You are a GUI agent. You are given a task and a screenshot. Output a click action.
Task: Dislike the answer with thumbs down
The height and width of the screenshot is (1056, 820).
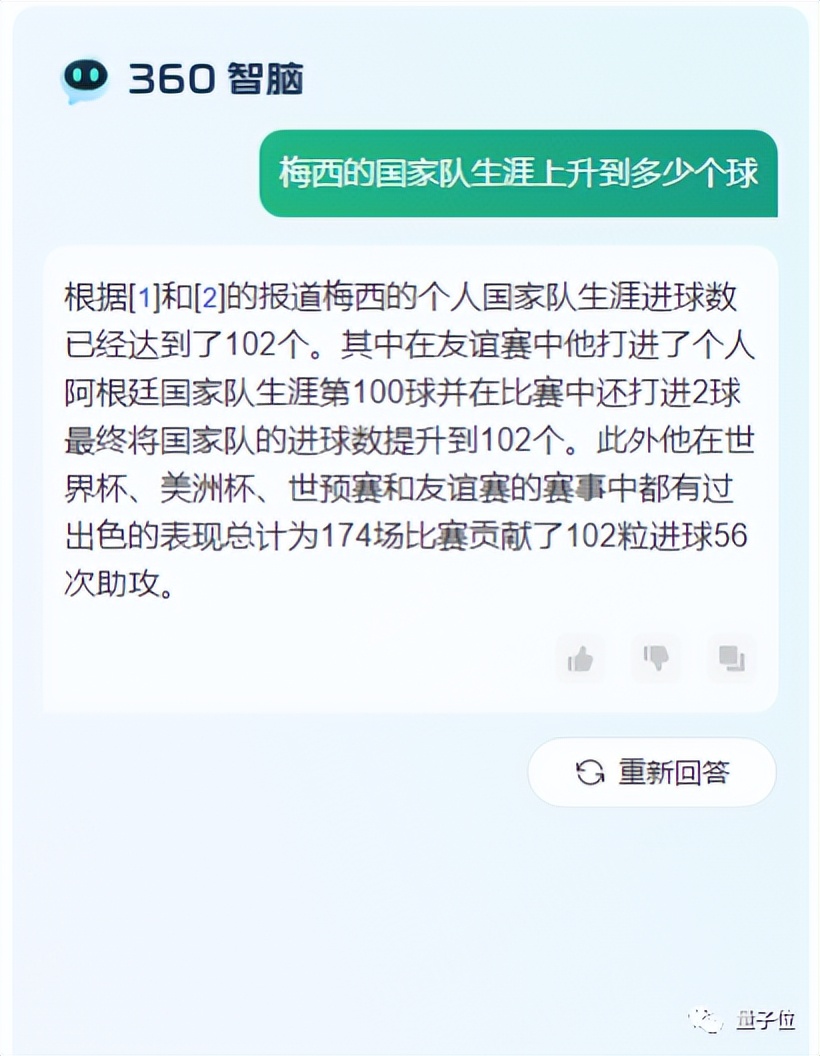coord(656,658)
